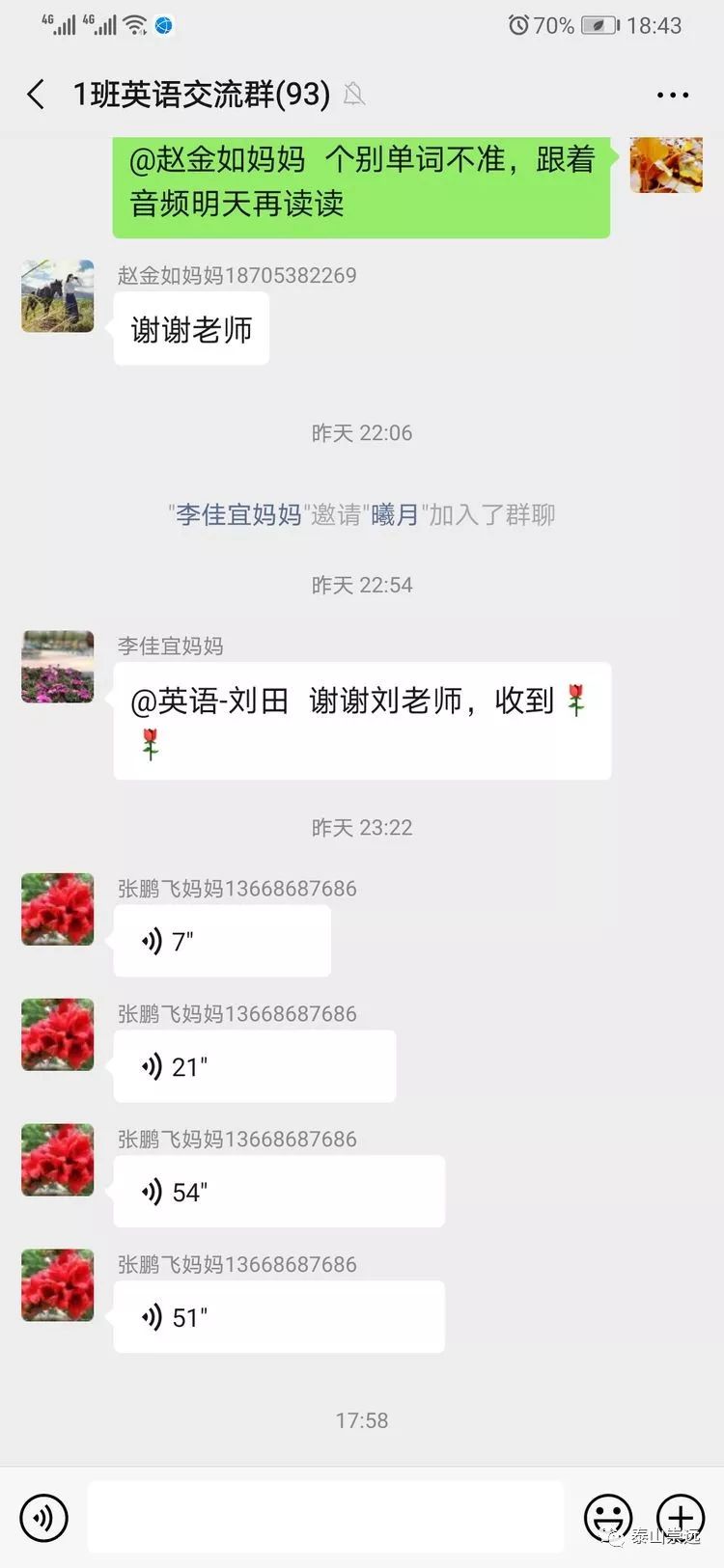
Task: Go back from 1班英语交流群 chat
Action: [37, 95]
